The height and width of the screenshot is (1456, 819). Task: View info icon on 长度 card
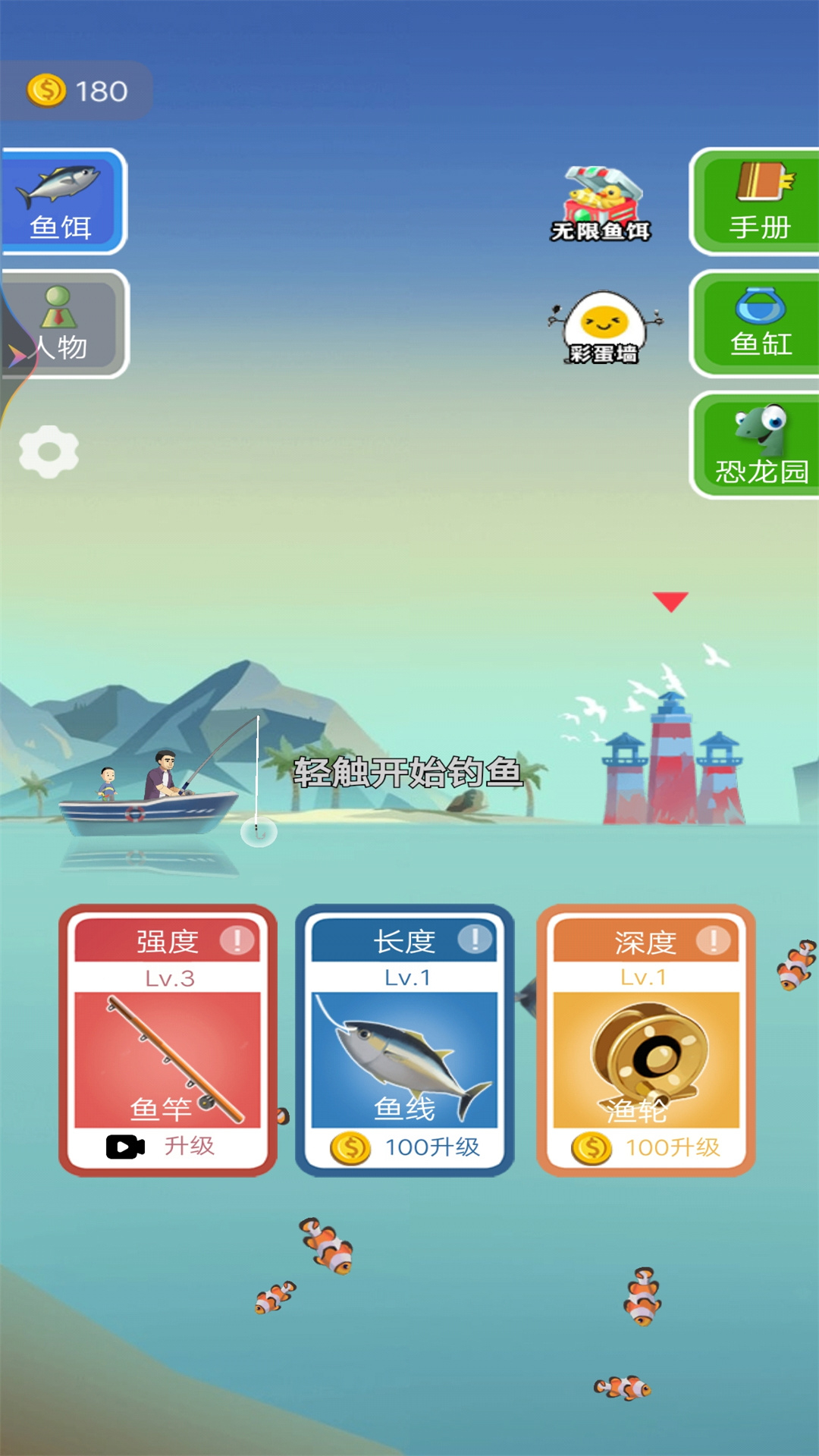(x=475, y=939)
